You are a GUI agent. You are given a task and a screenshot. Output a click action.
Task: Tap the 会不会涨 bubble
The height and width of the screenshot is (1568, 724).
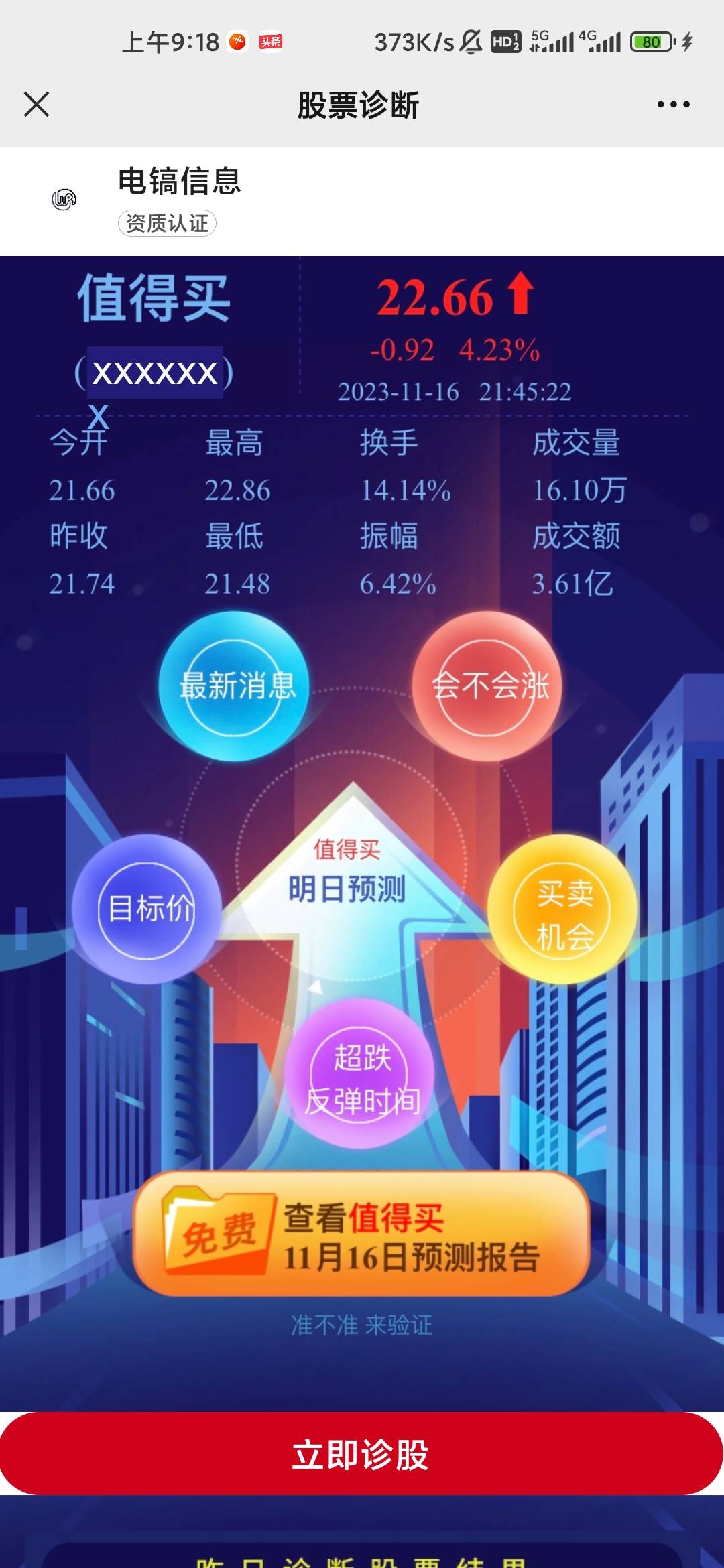click(x=487, y=686)
